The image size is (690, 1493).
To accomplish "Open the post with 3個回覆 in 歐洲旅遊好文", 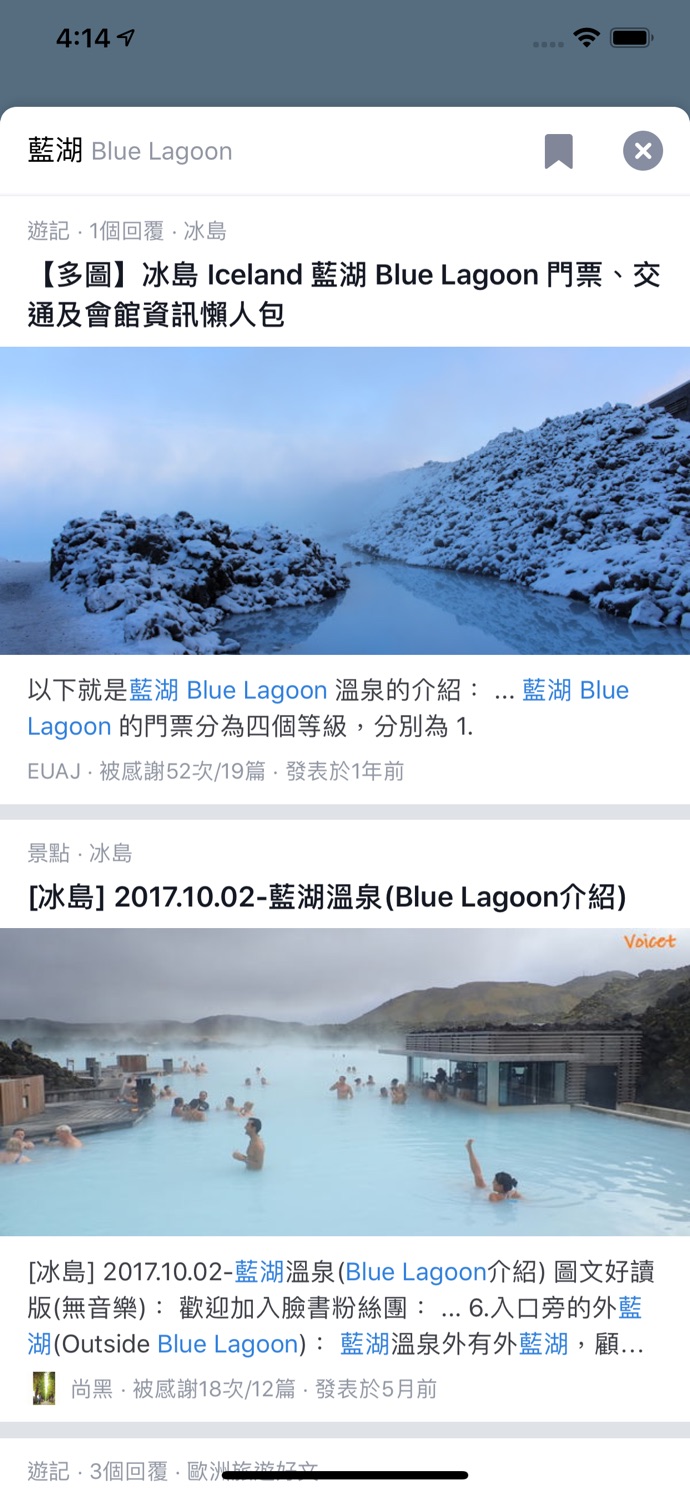I will (172, 1470).
